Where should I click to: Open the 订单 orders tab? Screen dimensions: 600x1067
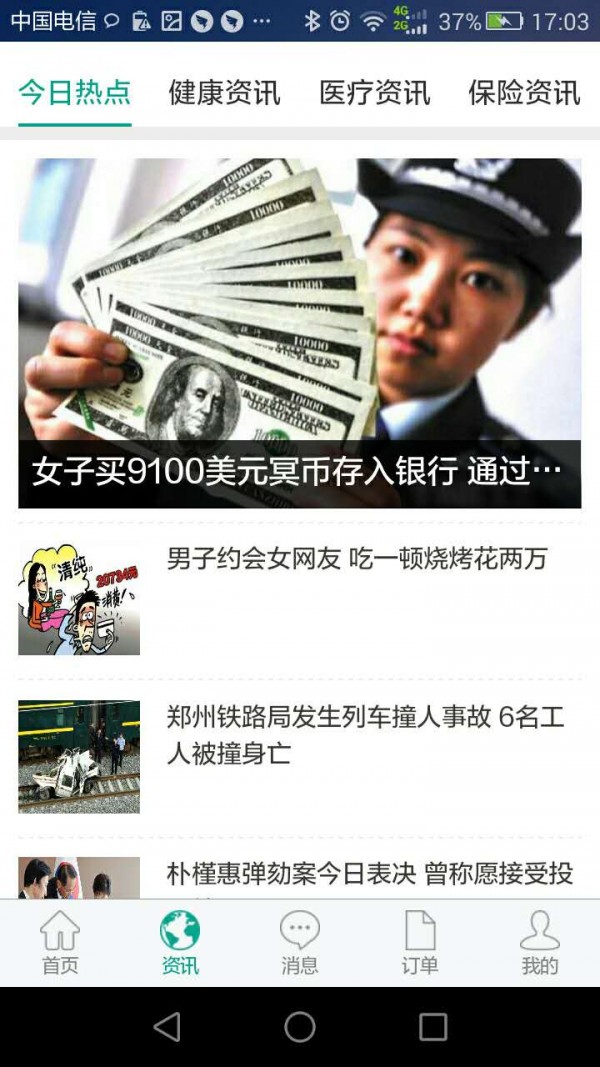coord(420,942)
